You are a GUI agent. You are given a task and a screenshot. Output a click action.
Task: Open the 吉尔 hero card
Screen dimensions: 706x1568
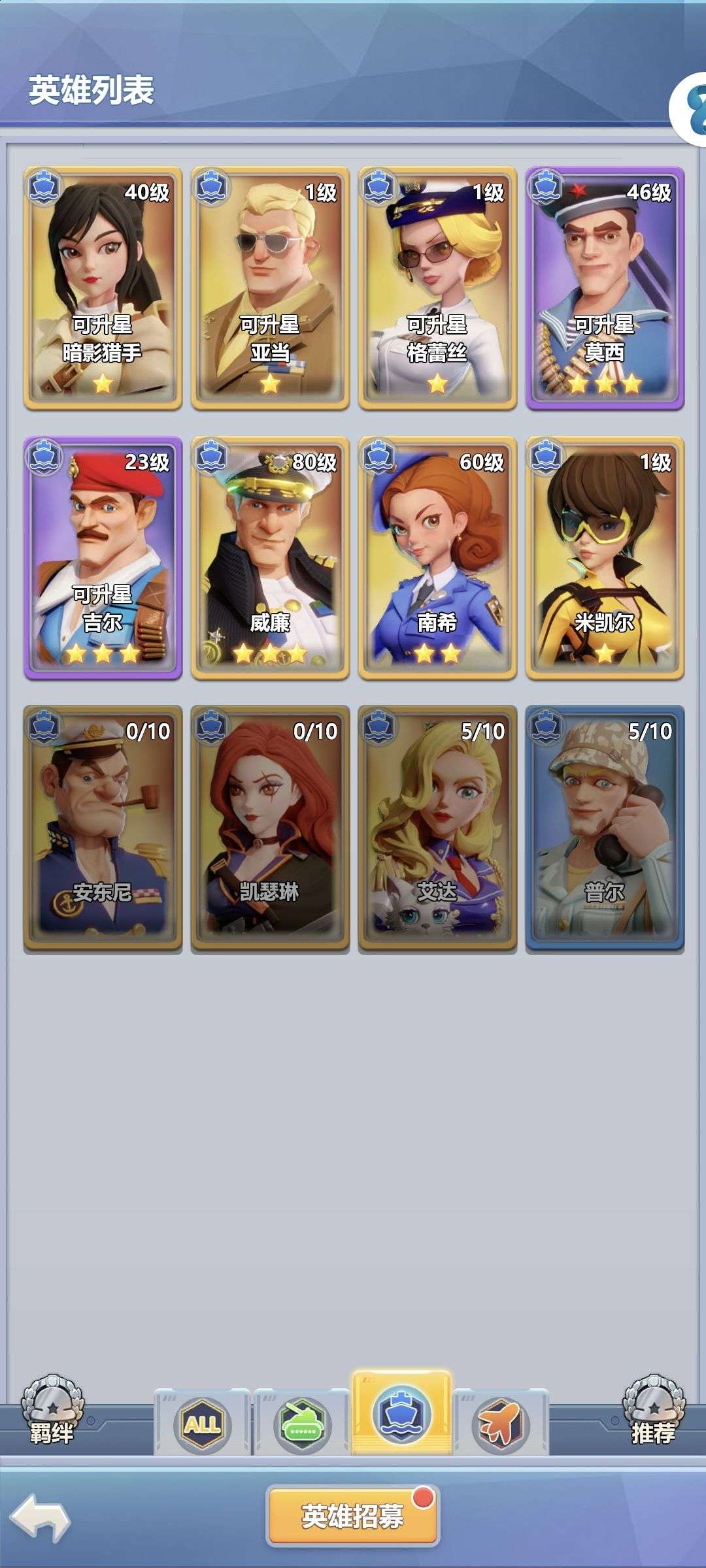103,557
